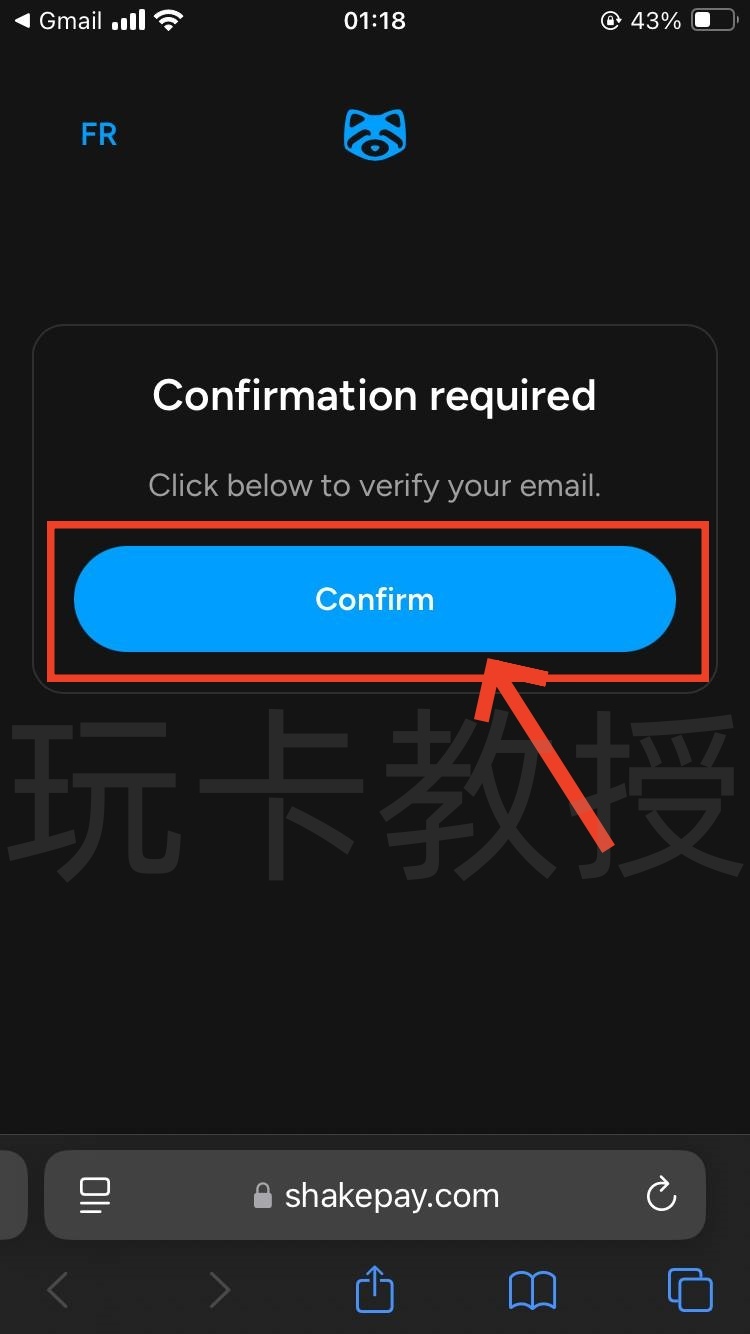The height and width of the screenshot is (1334, 750).
Task: Go back using Safari's back arrow
Action: 56,1290
